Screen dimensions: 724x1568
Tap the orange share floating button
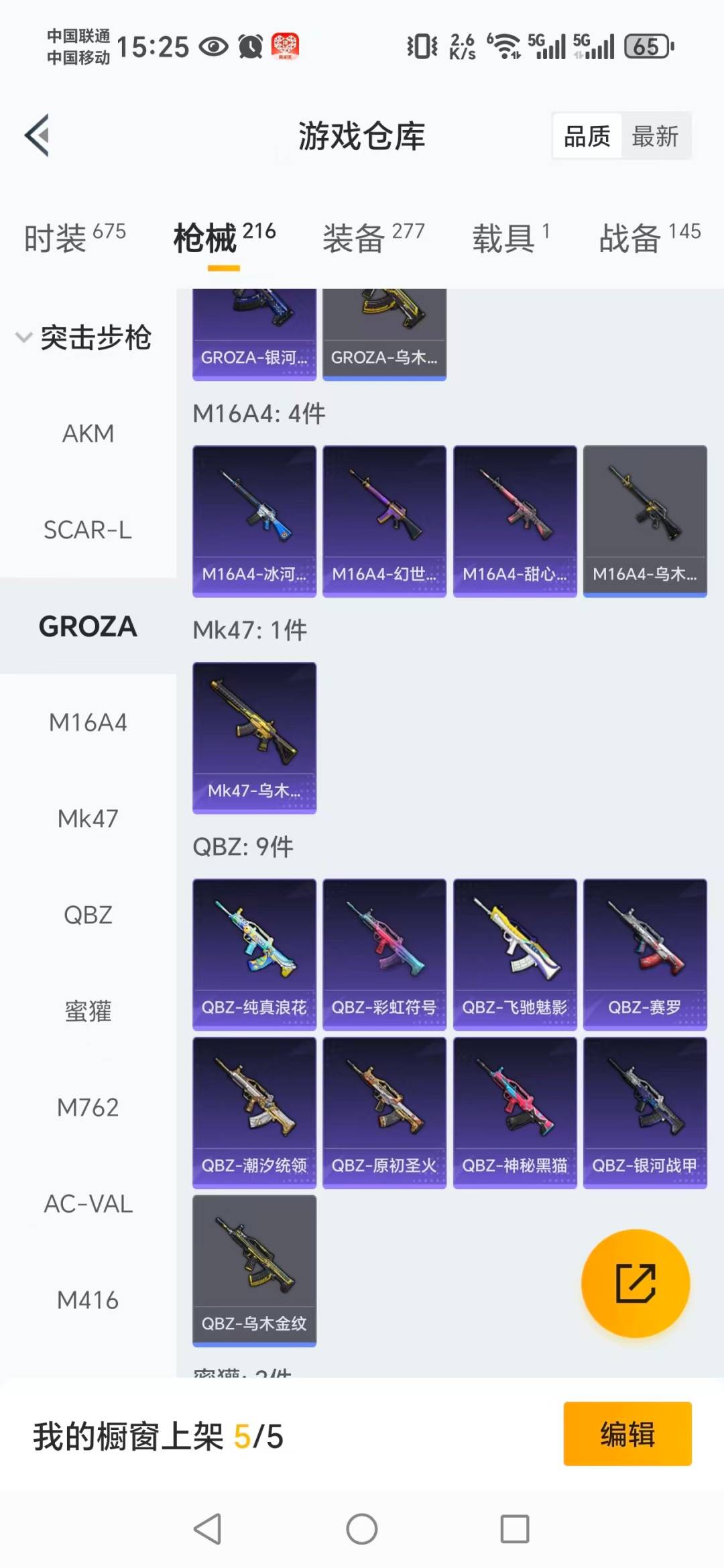point(635,1283)
